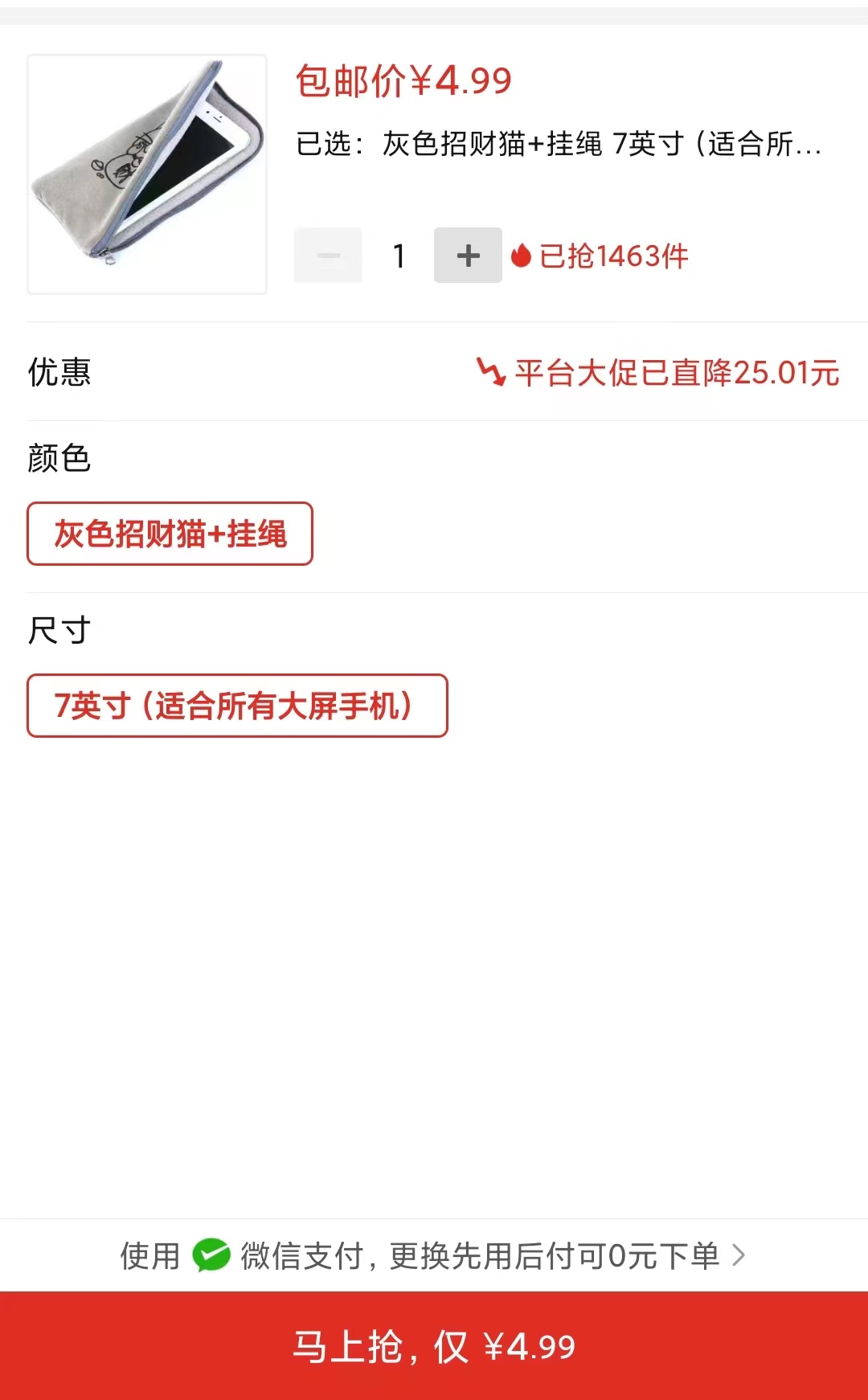Select size 7英寸 (适合所有大屏手机)
The width and height of the screenshot is (868, 1400).
click(237, 706)
